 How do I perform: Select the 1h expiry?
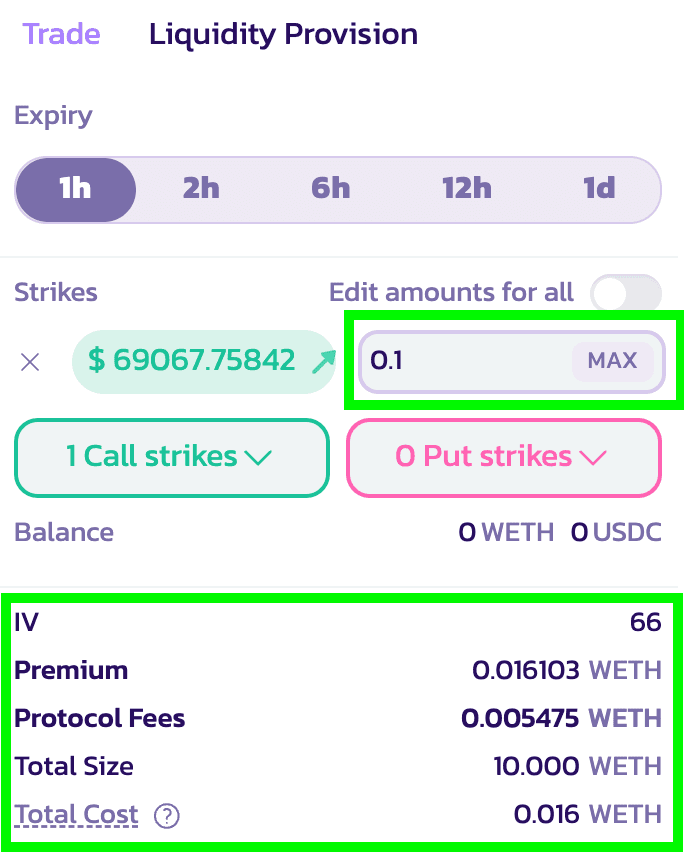tap(75, 189)
